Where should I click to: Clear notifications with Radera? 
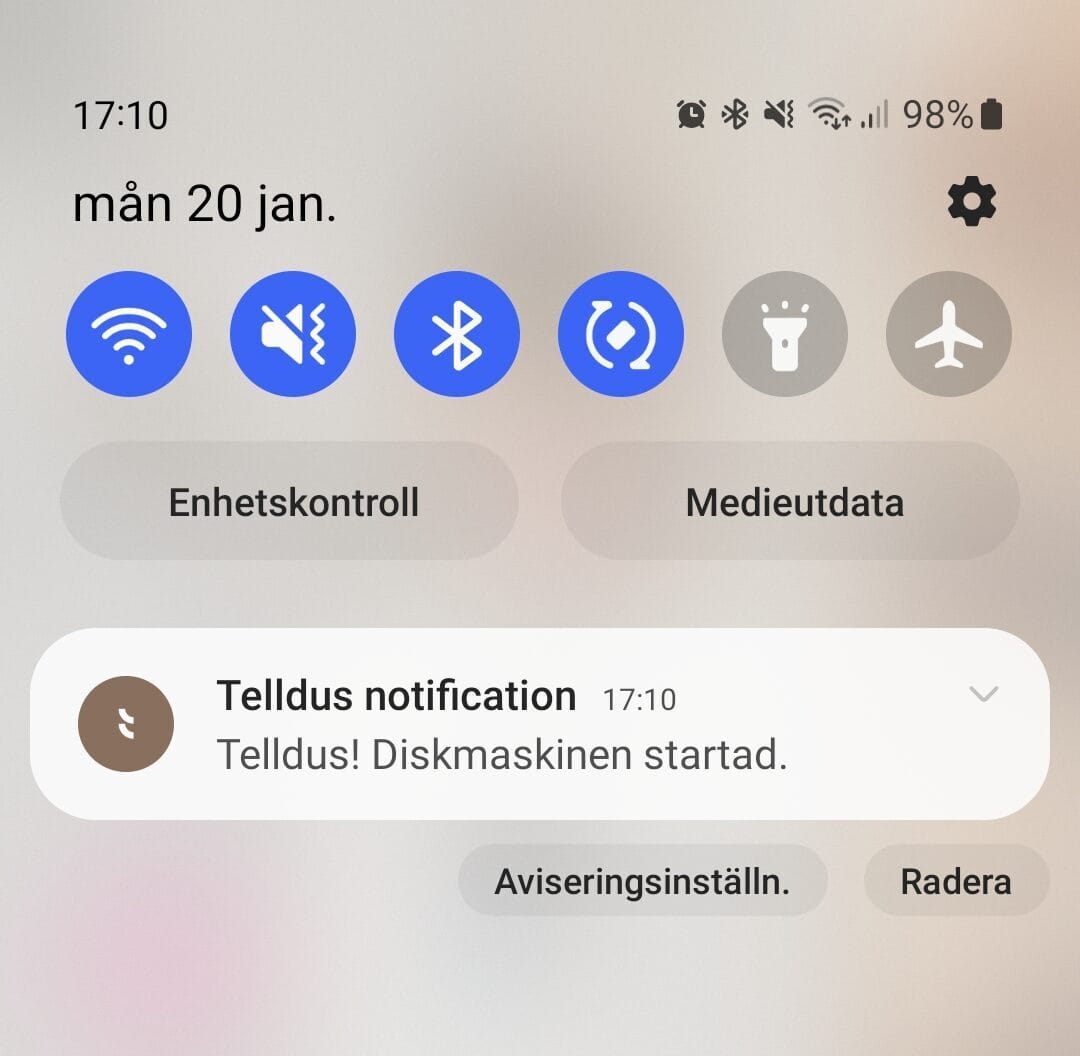(955, 881)
